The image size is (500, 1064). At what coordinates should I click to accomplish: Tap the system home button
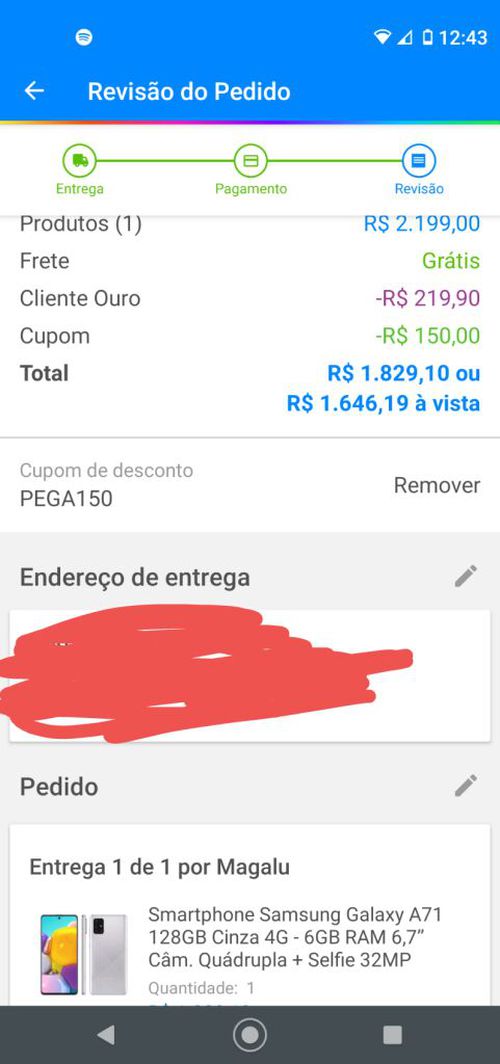[250, 1035]
